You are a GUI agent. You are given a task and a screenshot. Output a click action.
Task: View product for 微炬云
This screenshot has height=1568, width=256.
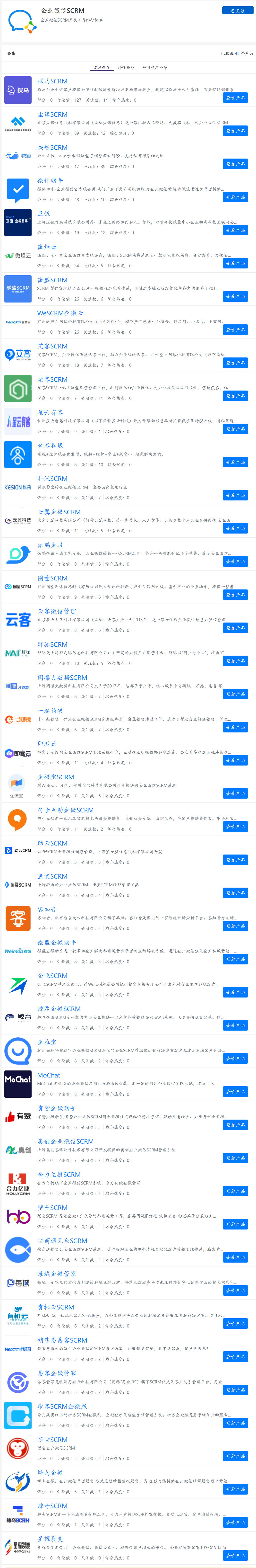coord(235,264)
